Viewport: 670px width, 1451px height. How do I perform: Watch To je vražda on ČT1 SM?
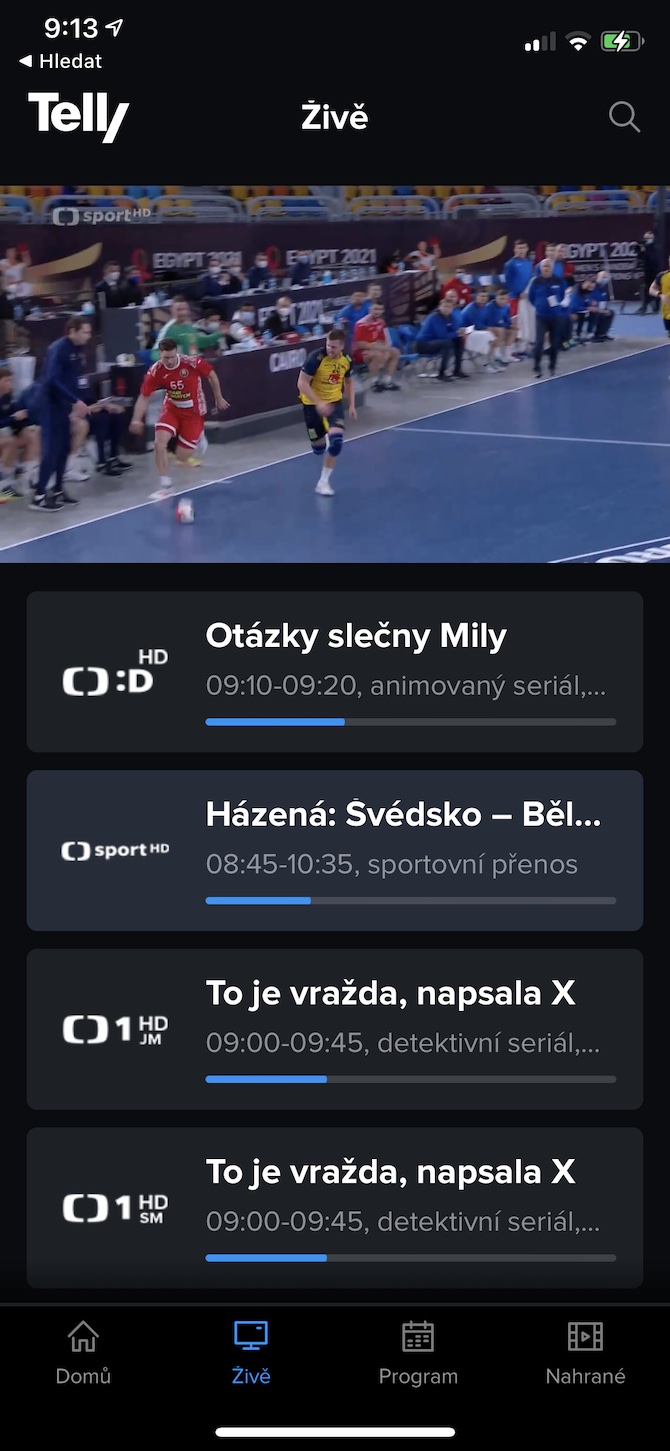tap(335, 1207)
